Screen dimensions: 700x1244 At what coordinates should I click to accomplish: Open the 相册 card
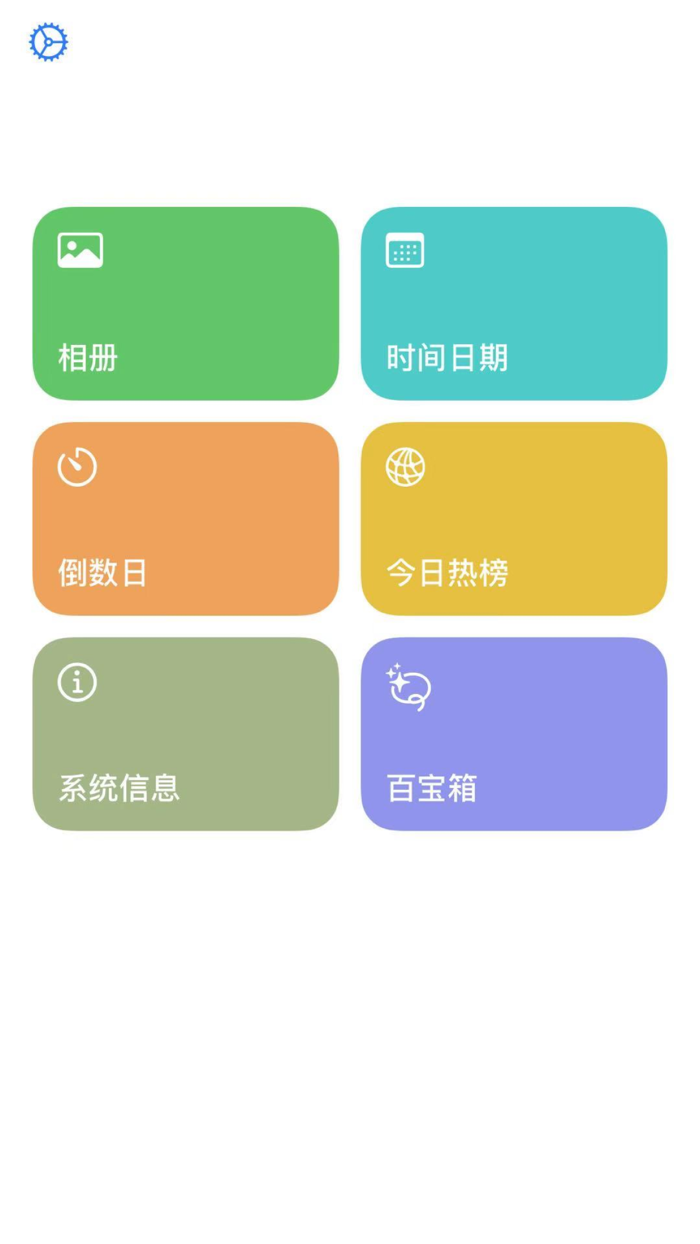click(x=186, y=303)
